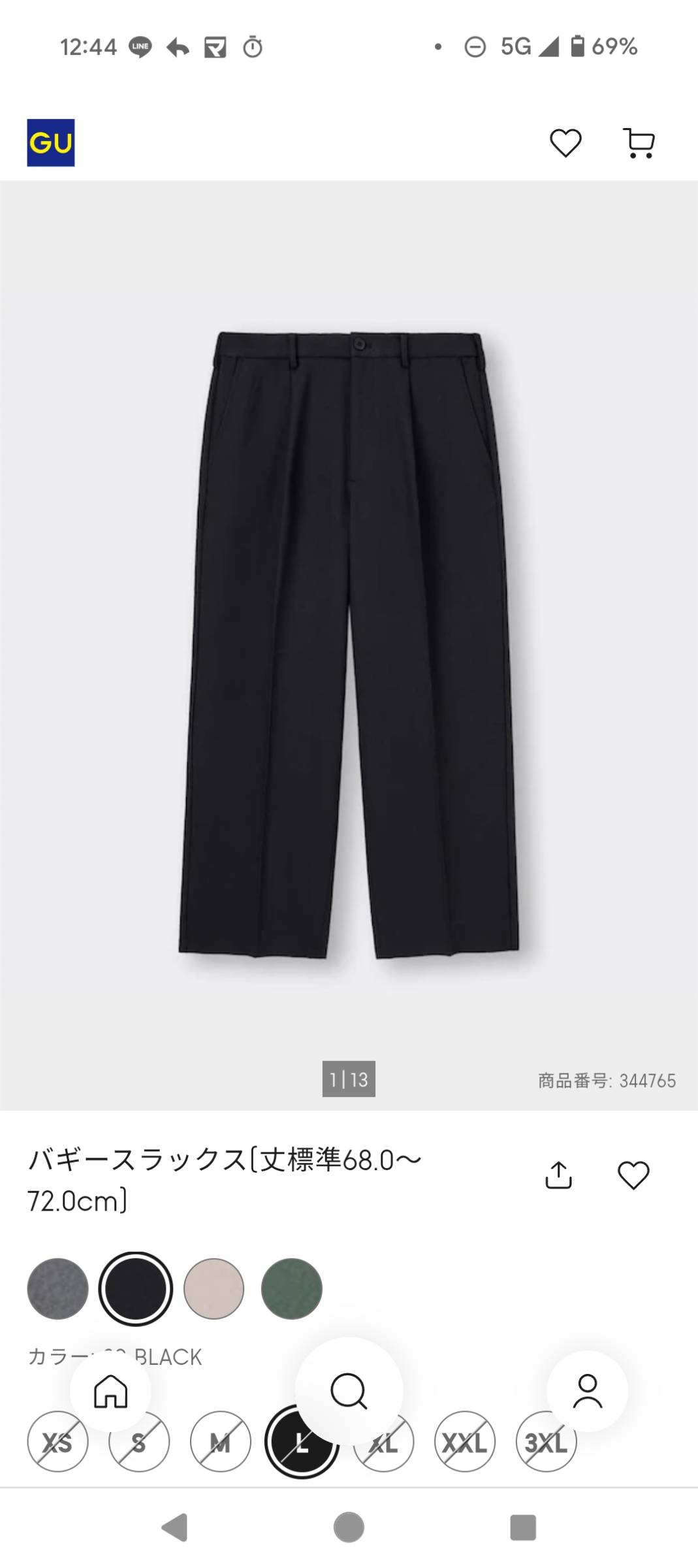Select the black color swatch
Screen dimensions: 698x1568
135,1288
